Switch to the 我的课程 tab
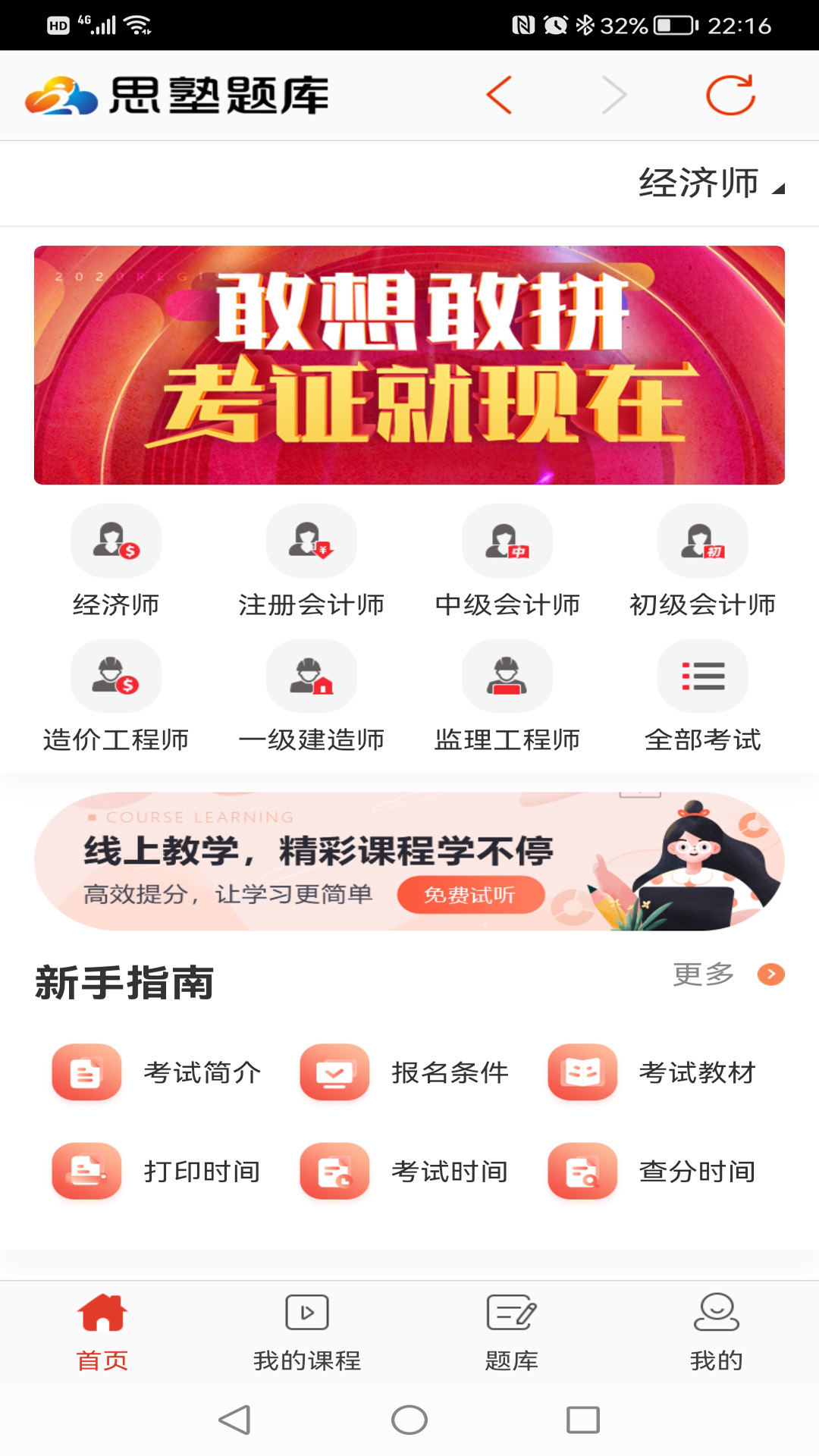819x1456 pixels. (307, 1332)
